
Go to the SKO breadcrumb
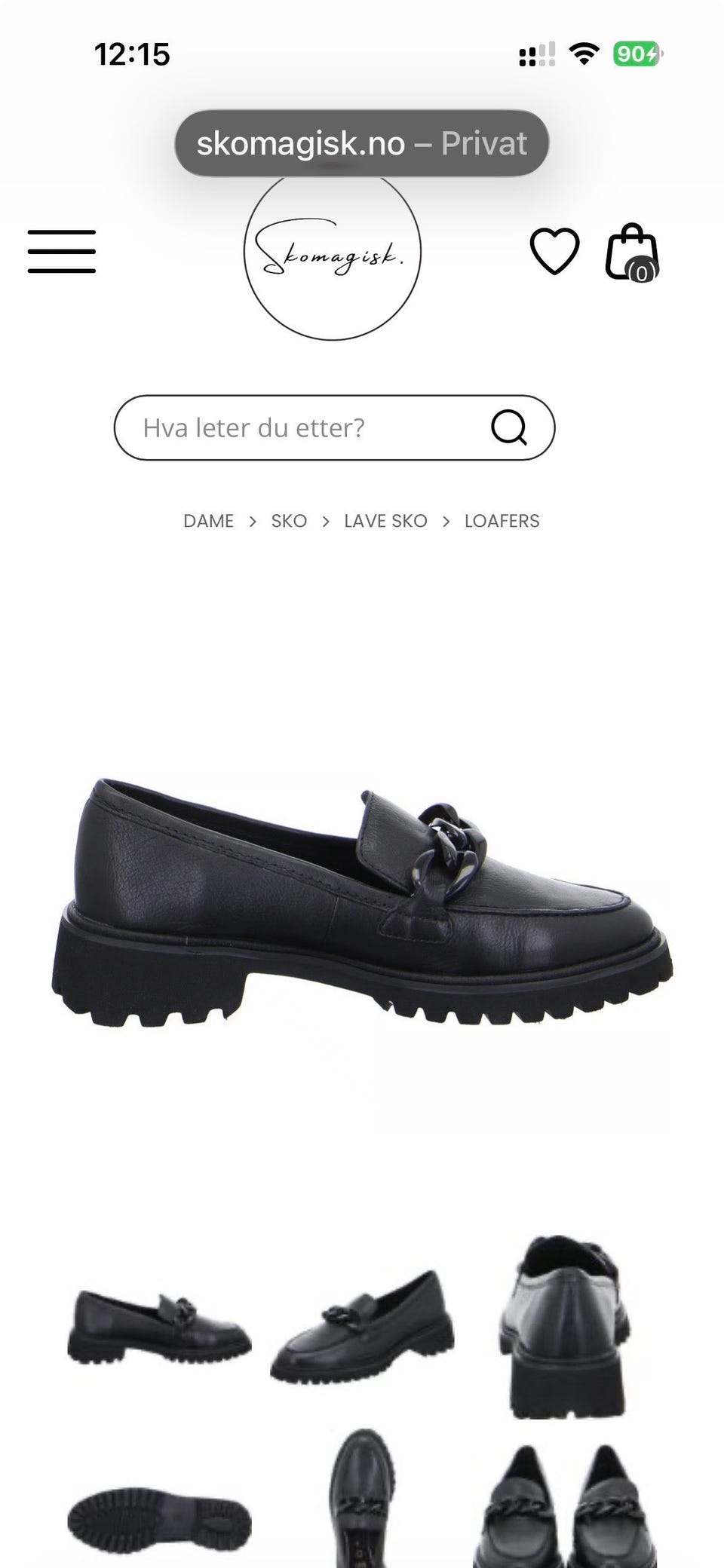click(x=289, y=521)
